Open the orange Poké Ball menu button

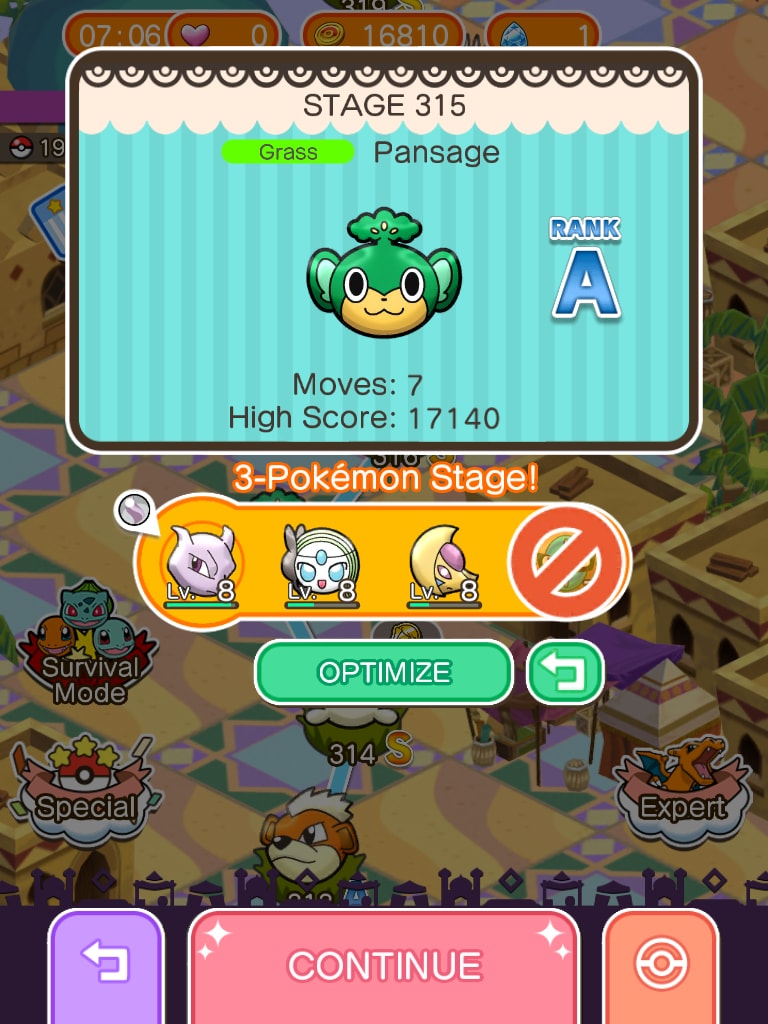click(x=661, y=965)
